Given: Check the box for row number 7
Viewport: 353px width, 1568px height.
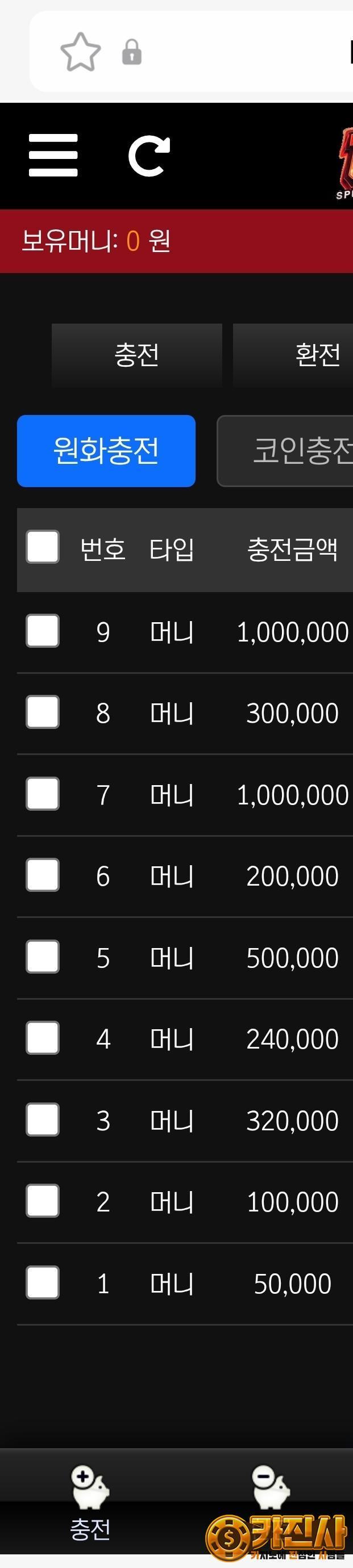Looking at the screenshot, I should coord(43,794).
